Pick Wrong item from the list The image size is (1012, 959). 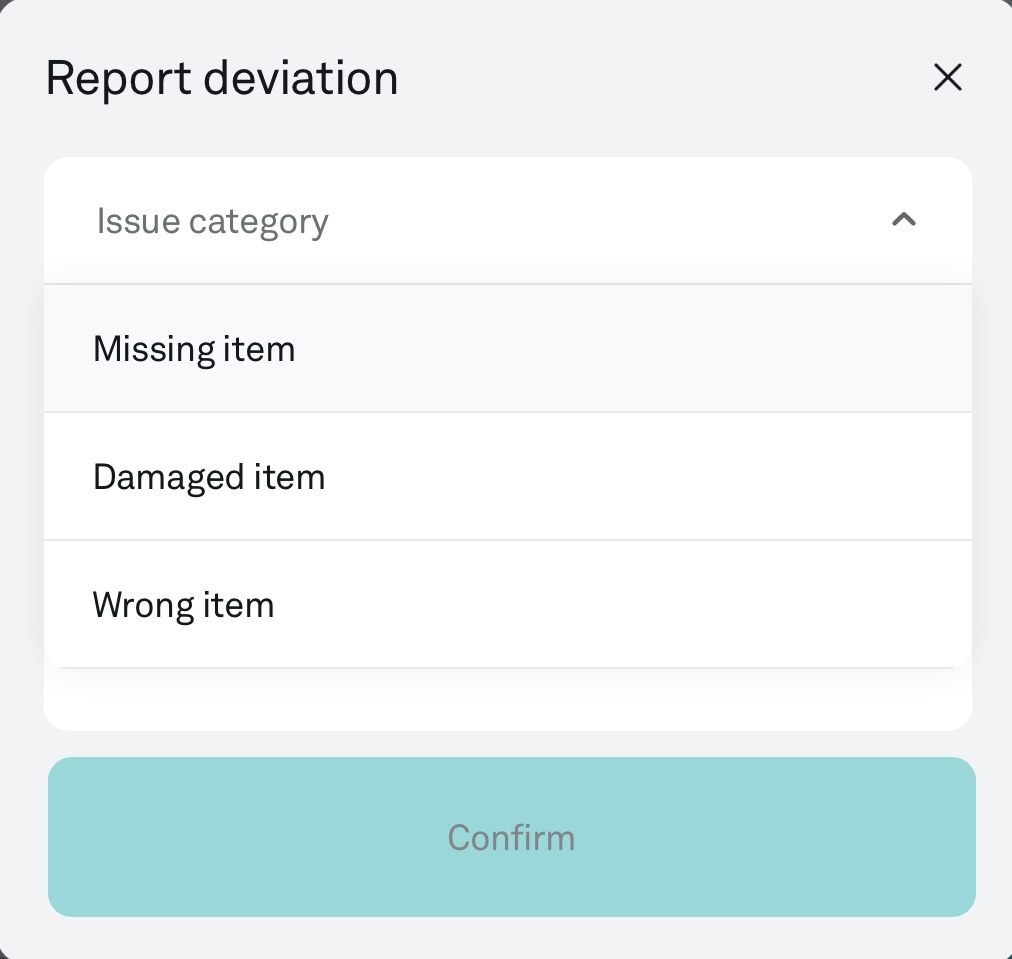[507, 605]
